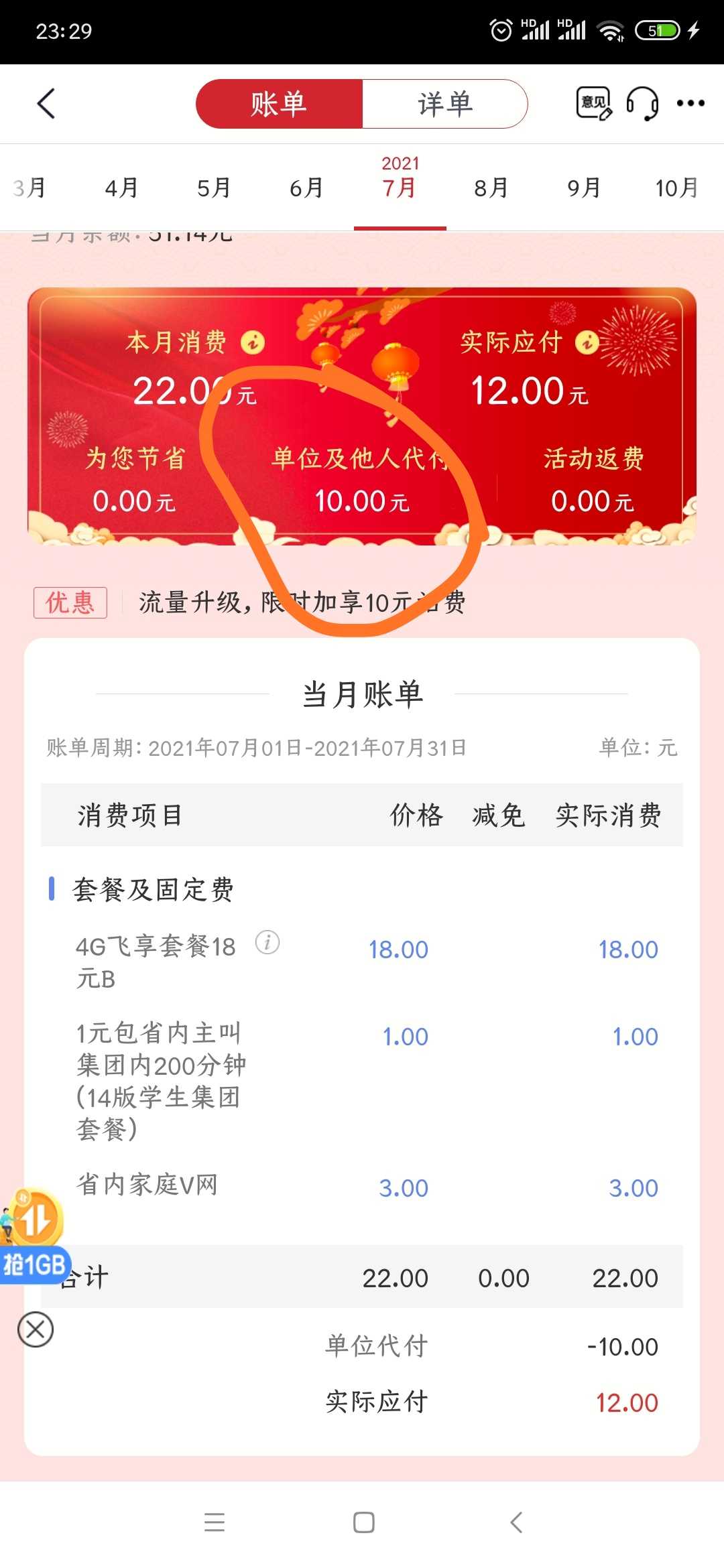Tap the info icon beside 本月消费
This screenshot has width=724, height=1568.
253,342
